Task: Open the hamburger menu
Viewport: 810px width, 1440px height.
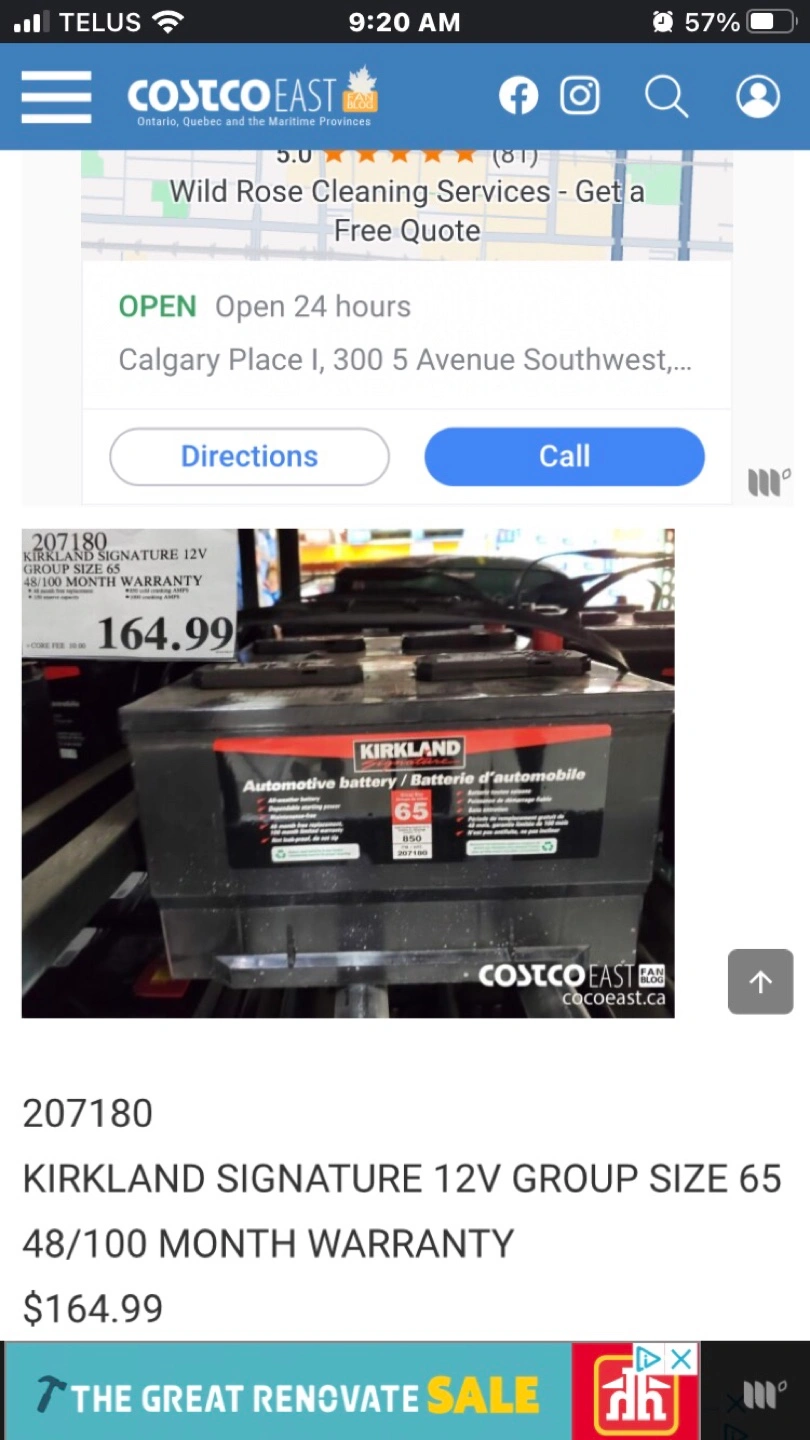Action: (x=56, y=97)
